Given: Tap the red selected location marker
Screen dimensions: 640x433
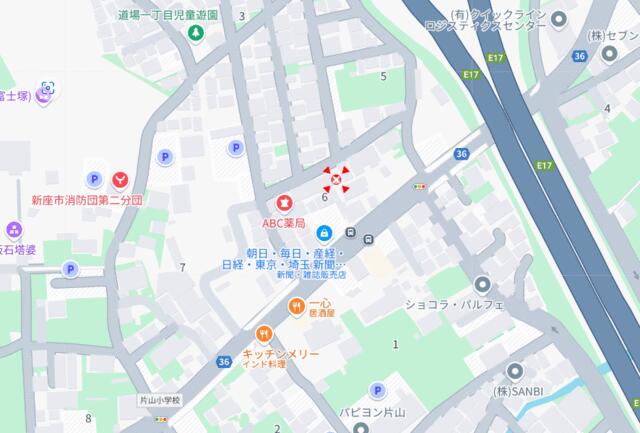Looking at the screenshot, I should tap(337, 180).
